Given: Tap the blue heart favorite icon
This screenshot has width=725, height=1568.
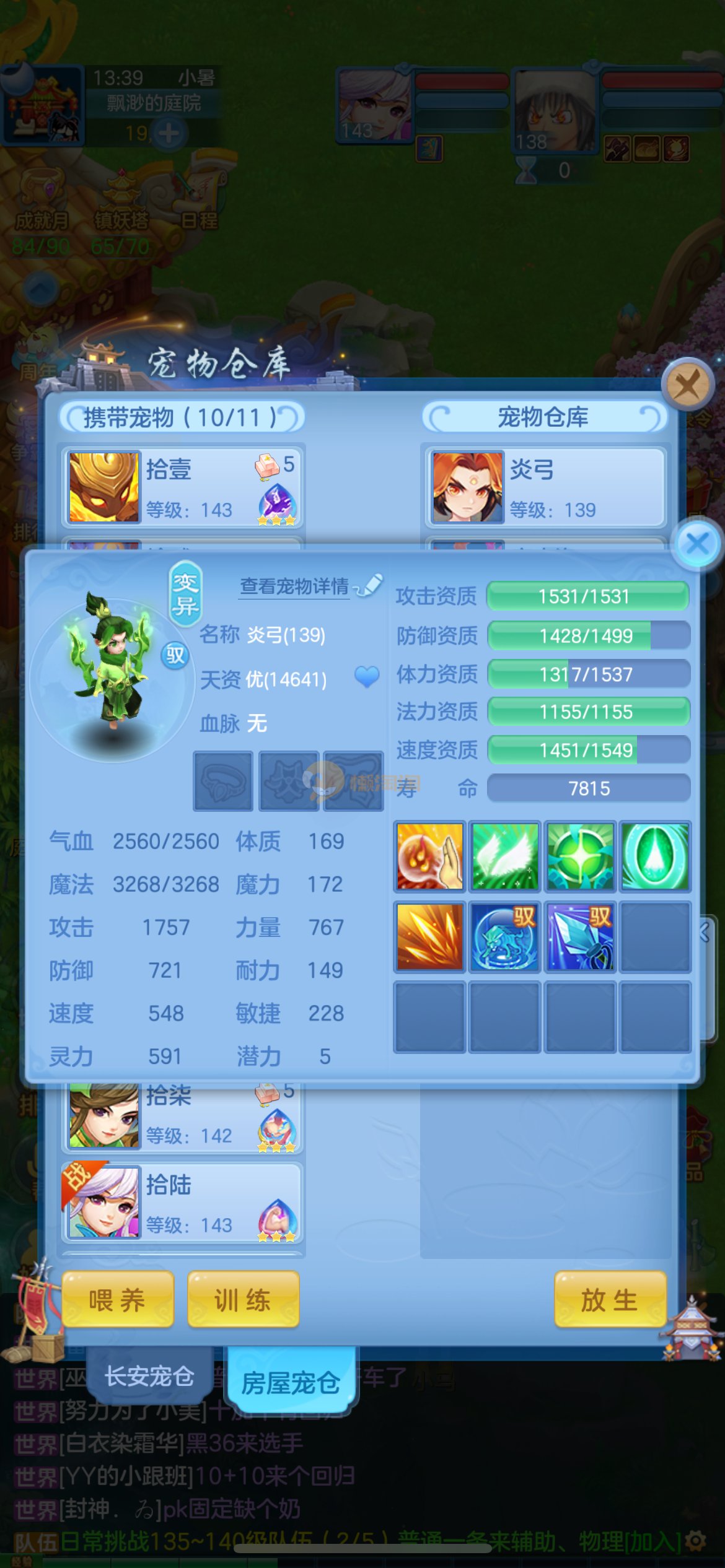Looking at the screenshot, I should (366, 677).
